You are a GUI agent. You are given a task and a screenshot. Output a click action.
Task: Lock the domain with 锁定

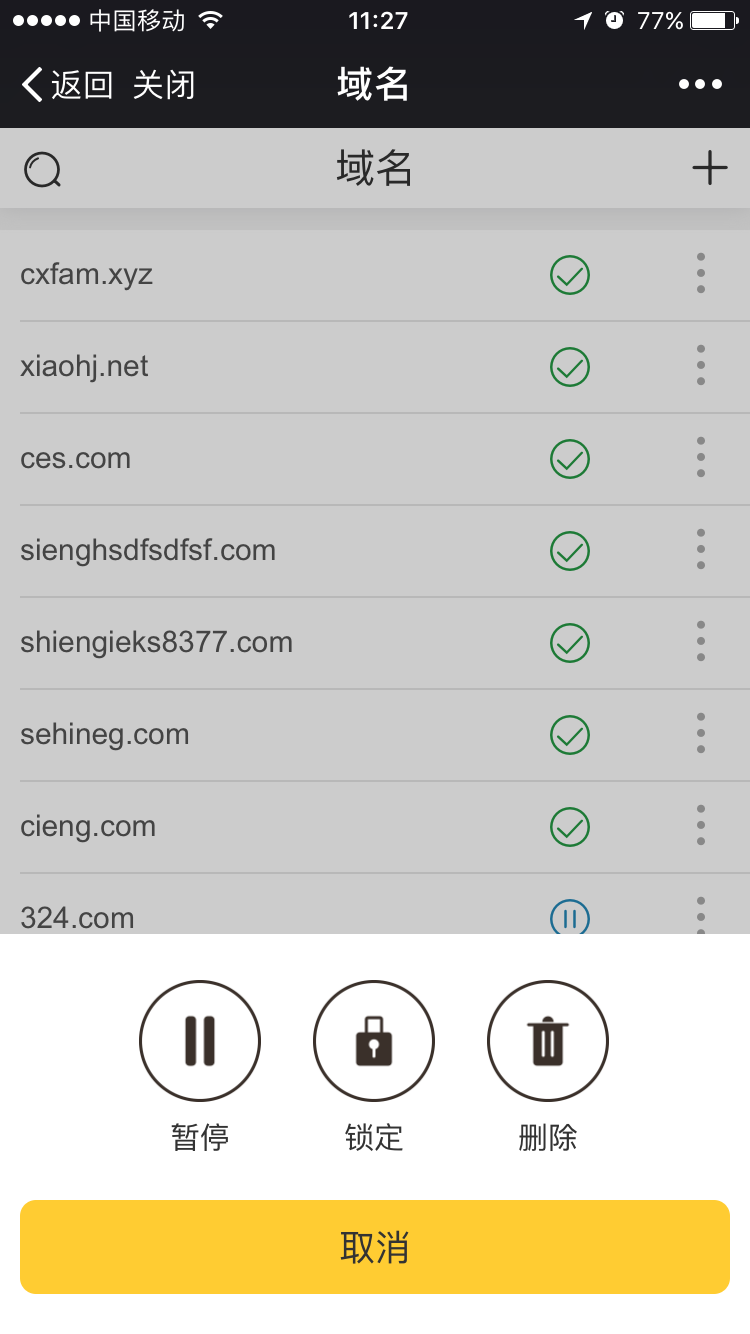[374, 1041]
